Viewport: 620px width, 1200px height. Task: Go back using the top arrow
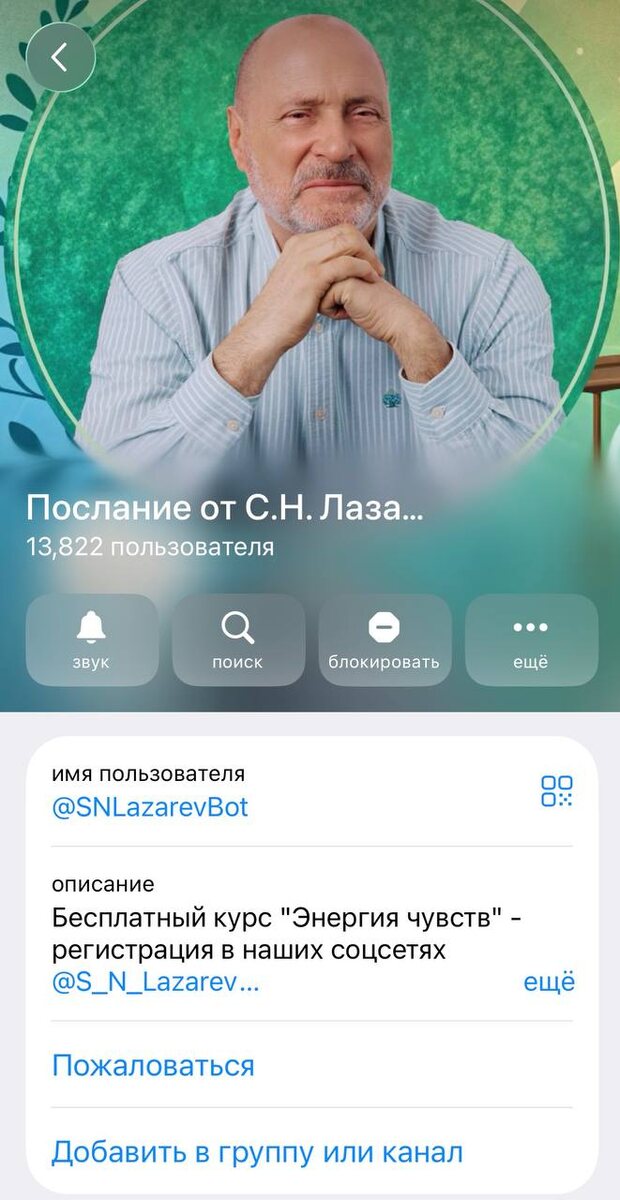point(60,58)
